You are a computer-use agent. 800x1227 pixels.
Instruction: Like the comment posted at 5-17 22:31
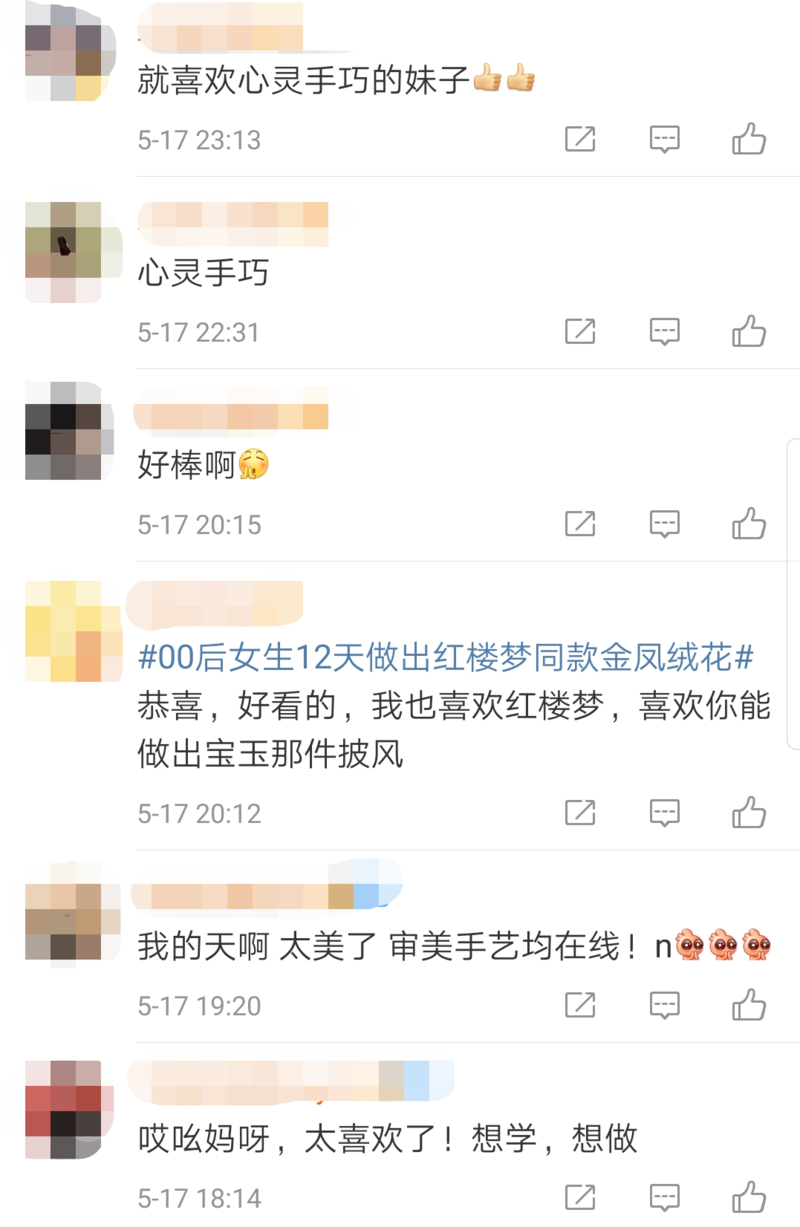tap(748, 331)
